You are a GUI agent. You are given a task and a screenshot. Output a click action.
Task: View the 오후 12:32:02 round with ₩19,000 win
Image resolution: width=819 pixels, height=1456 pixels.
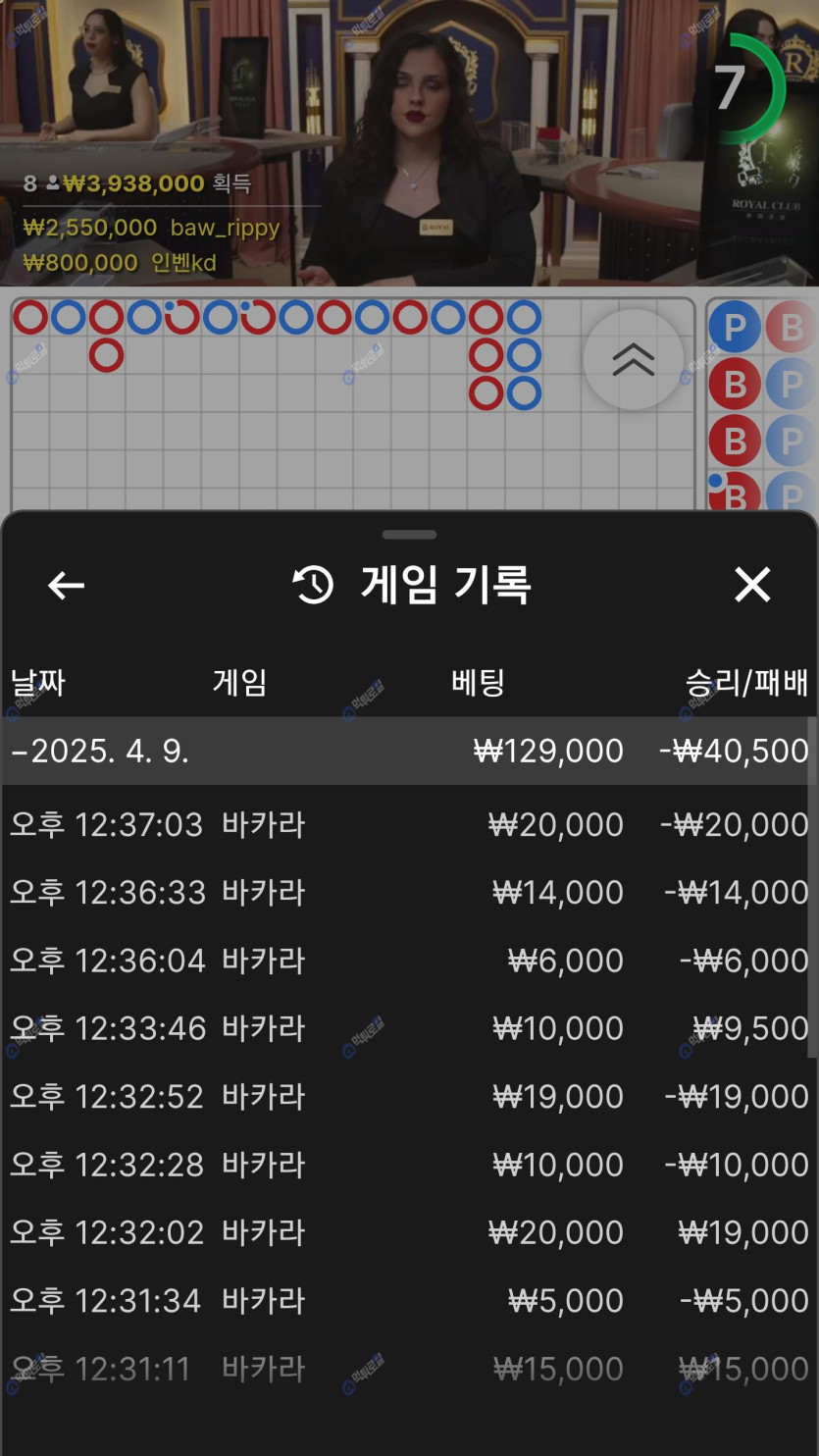click(x=408, y=1232)
